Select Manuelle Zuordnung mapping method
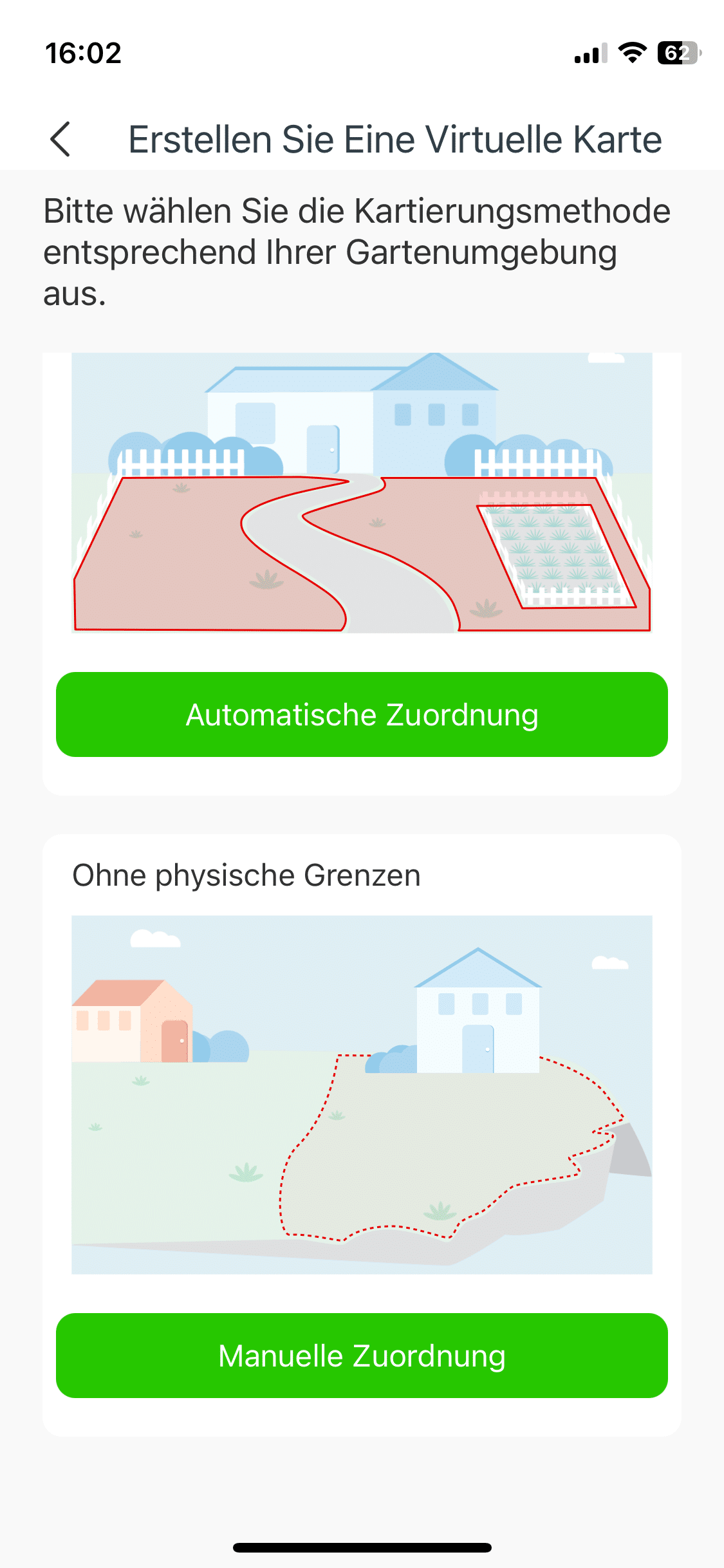The image size is (724, 1568). pos(362,1356)
